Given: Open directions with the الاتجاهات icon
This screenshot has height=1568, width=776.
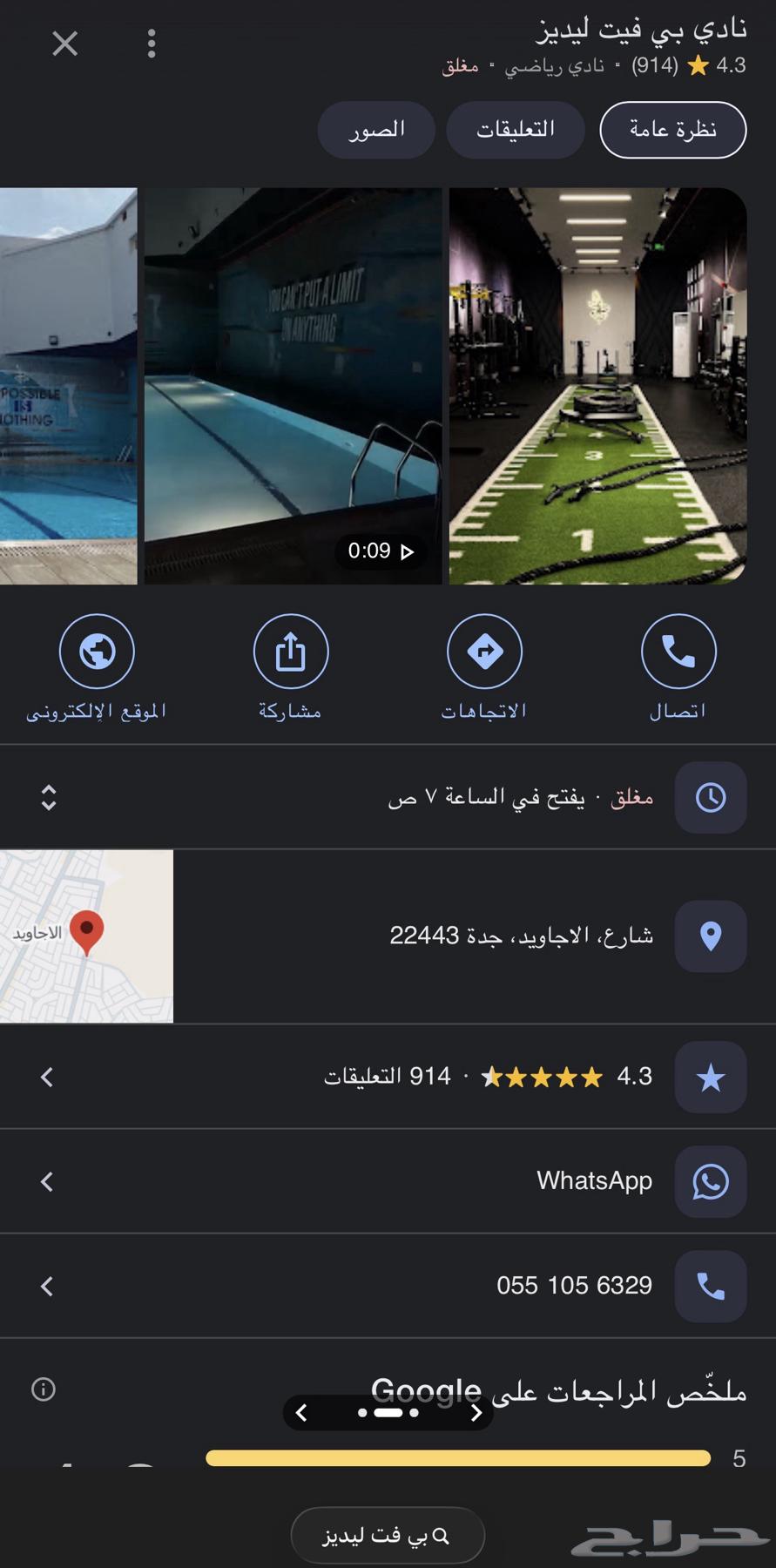Looking at the screenshot, I should (x=485, y=651).
